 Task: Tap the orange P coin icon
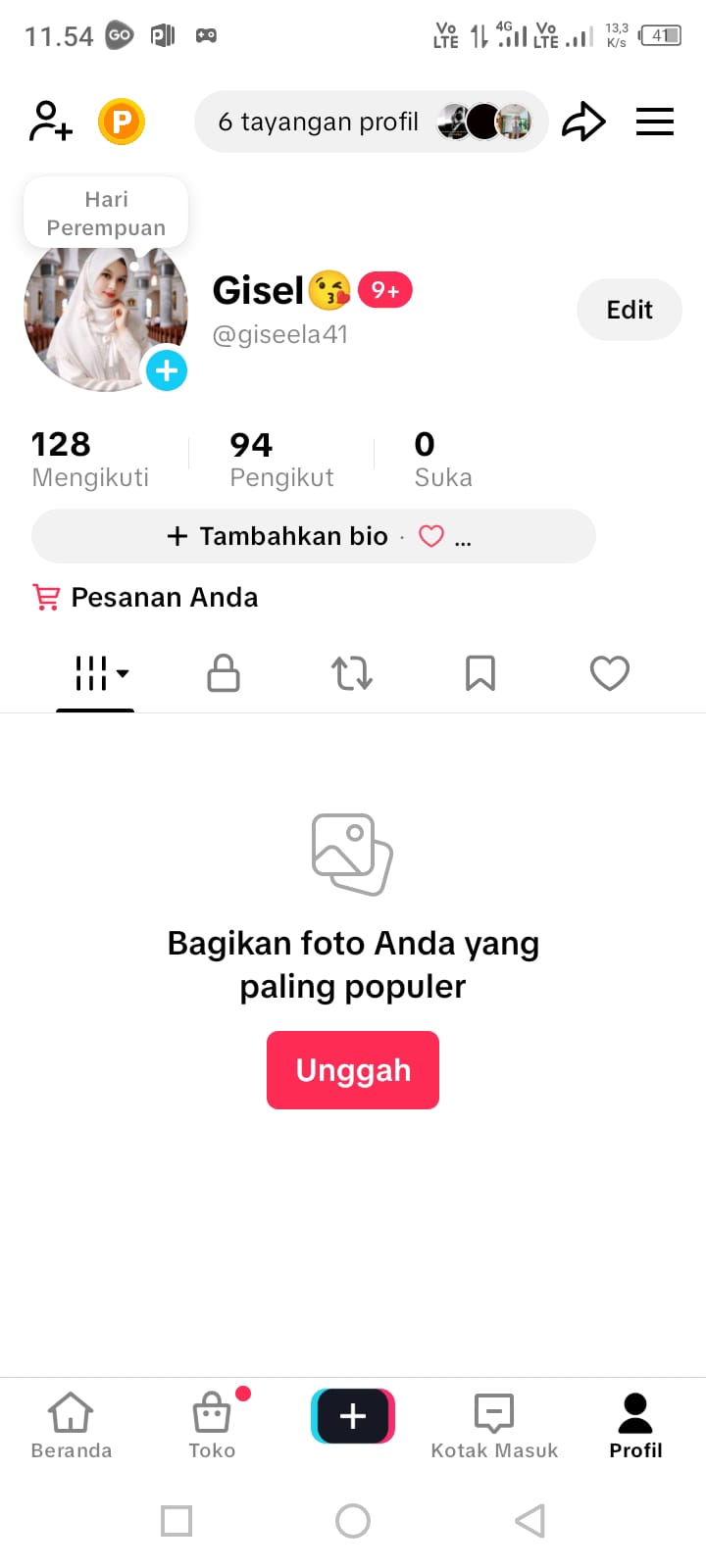click(x=122, y=122)
